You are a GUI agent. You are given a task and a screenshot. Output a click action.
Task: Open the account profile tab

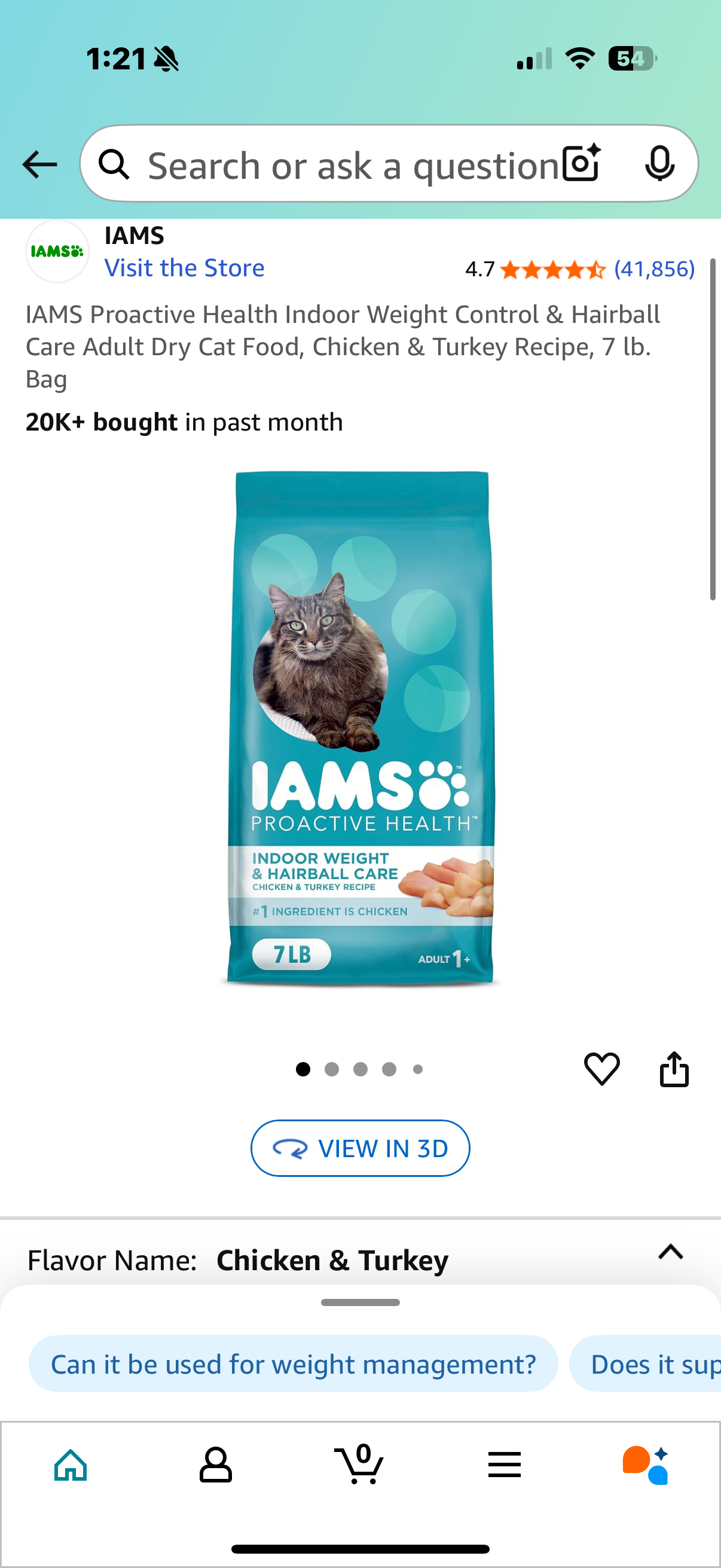216,1465
